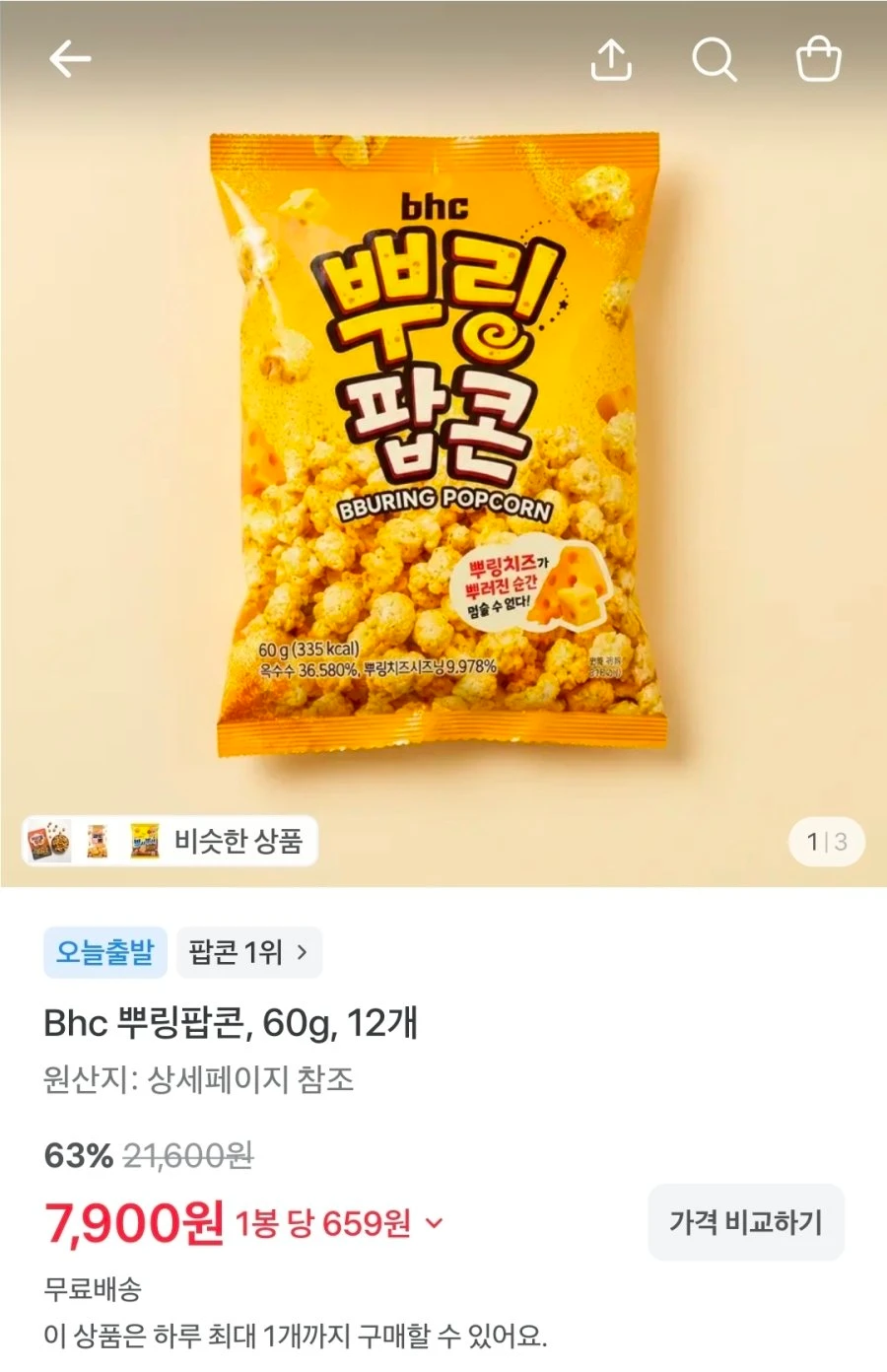View similar products (비슷한 상품)
The image size is (887, 1372).
tap(170, 841)
